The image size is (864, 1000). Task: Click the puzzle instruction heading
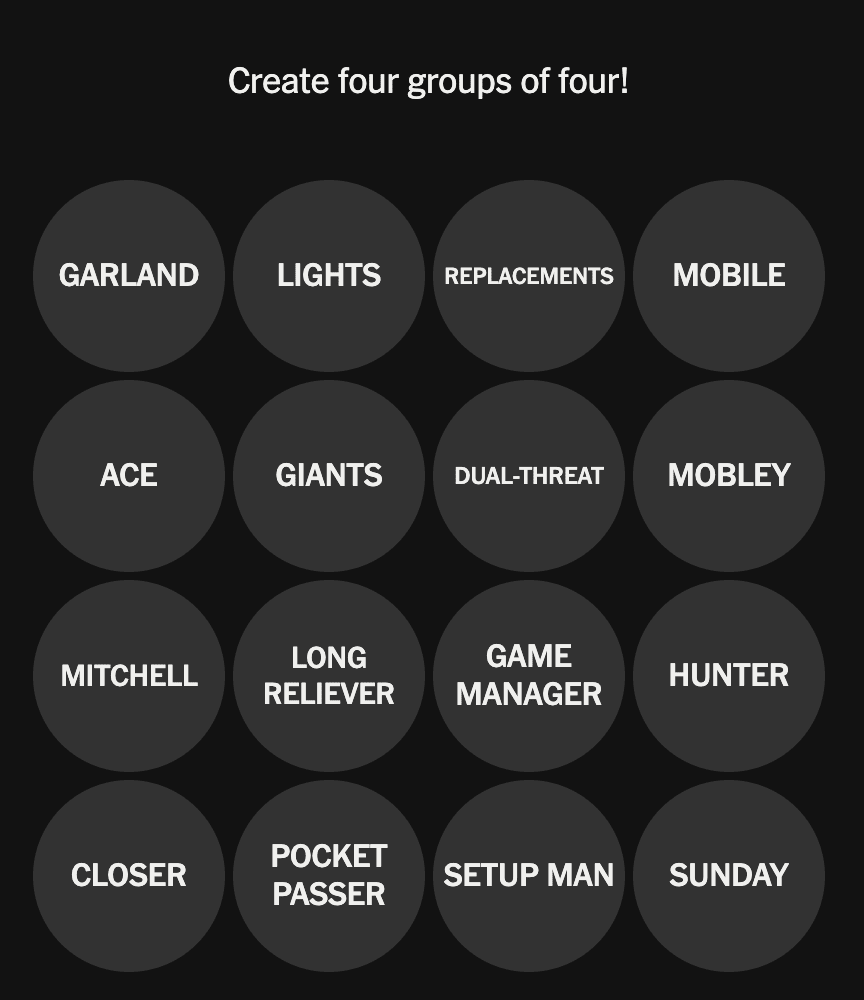click(x=431, y=81)
